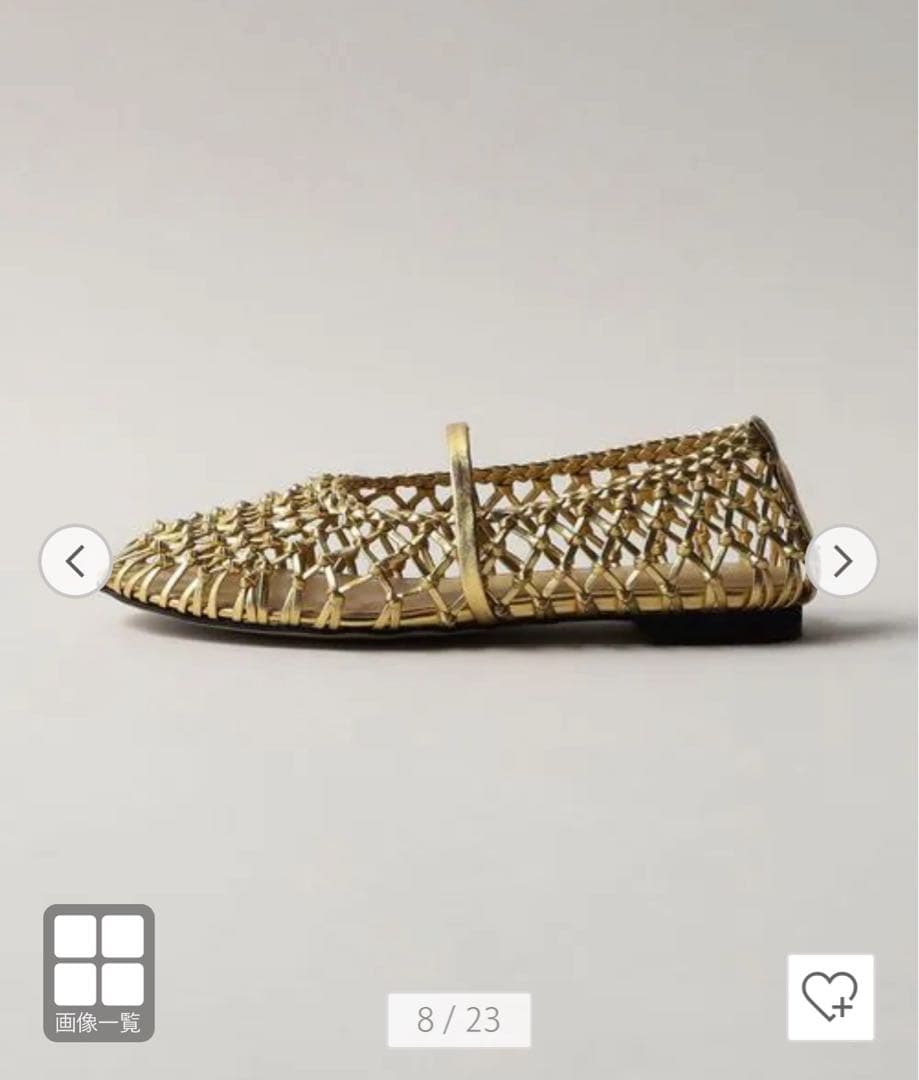Show the next product image
The height and width of the screenshot is (1080, 919).
[x=842, y=561]
